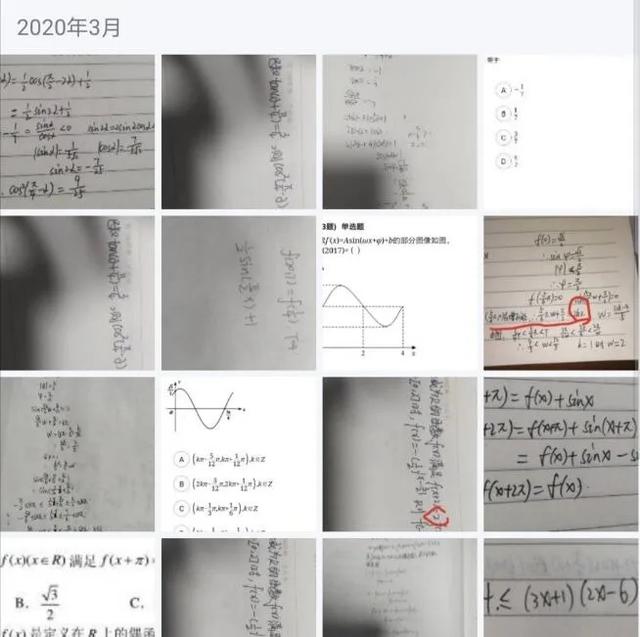Screen dimensions: 640x637
Task: Open the answer options A B C D fractions image
Action: (x=561, y=131)
